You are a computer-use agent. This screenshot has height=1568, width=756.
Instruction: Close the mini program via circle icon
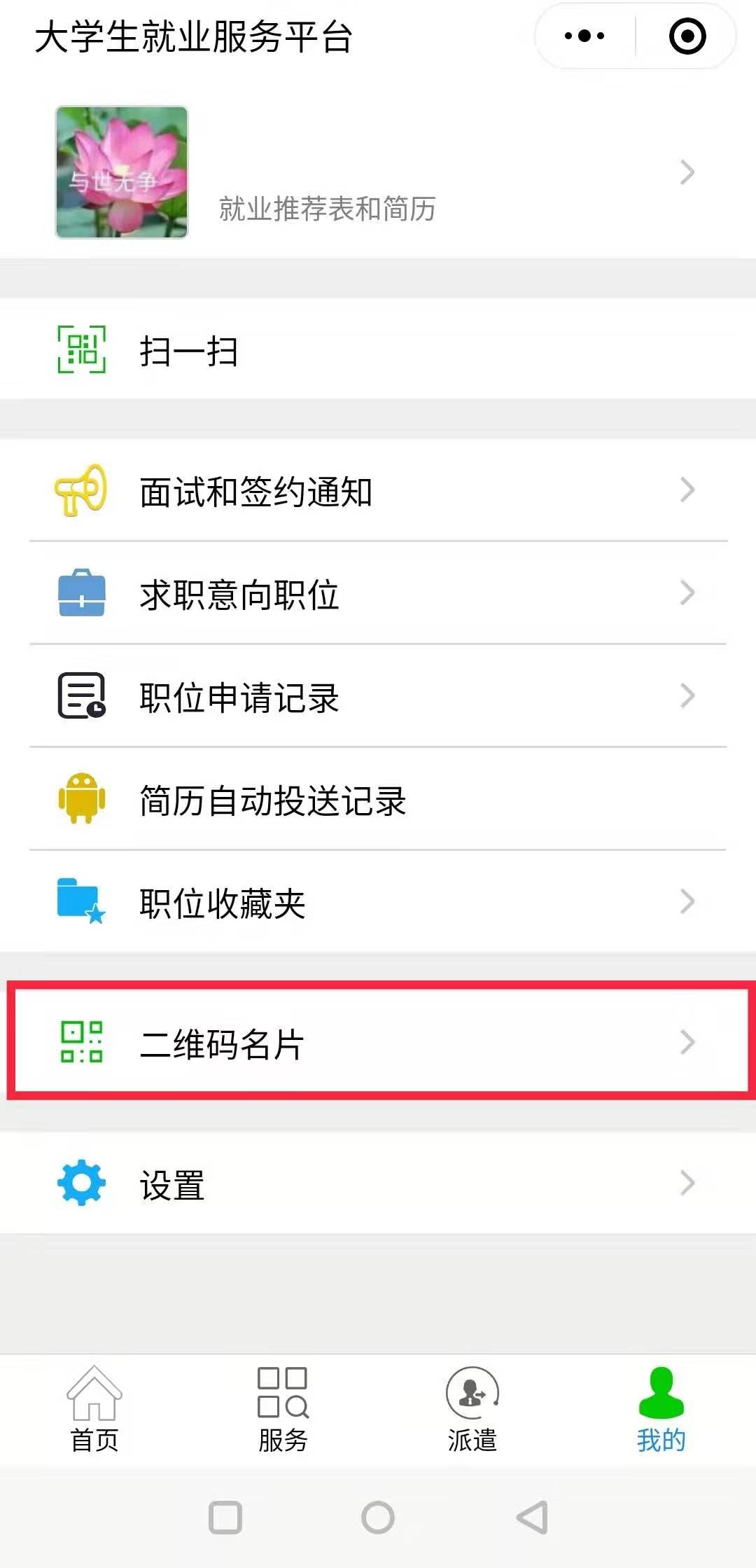point(687,36)
